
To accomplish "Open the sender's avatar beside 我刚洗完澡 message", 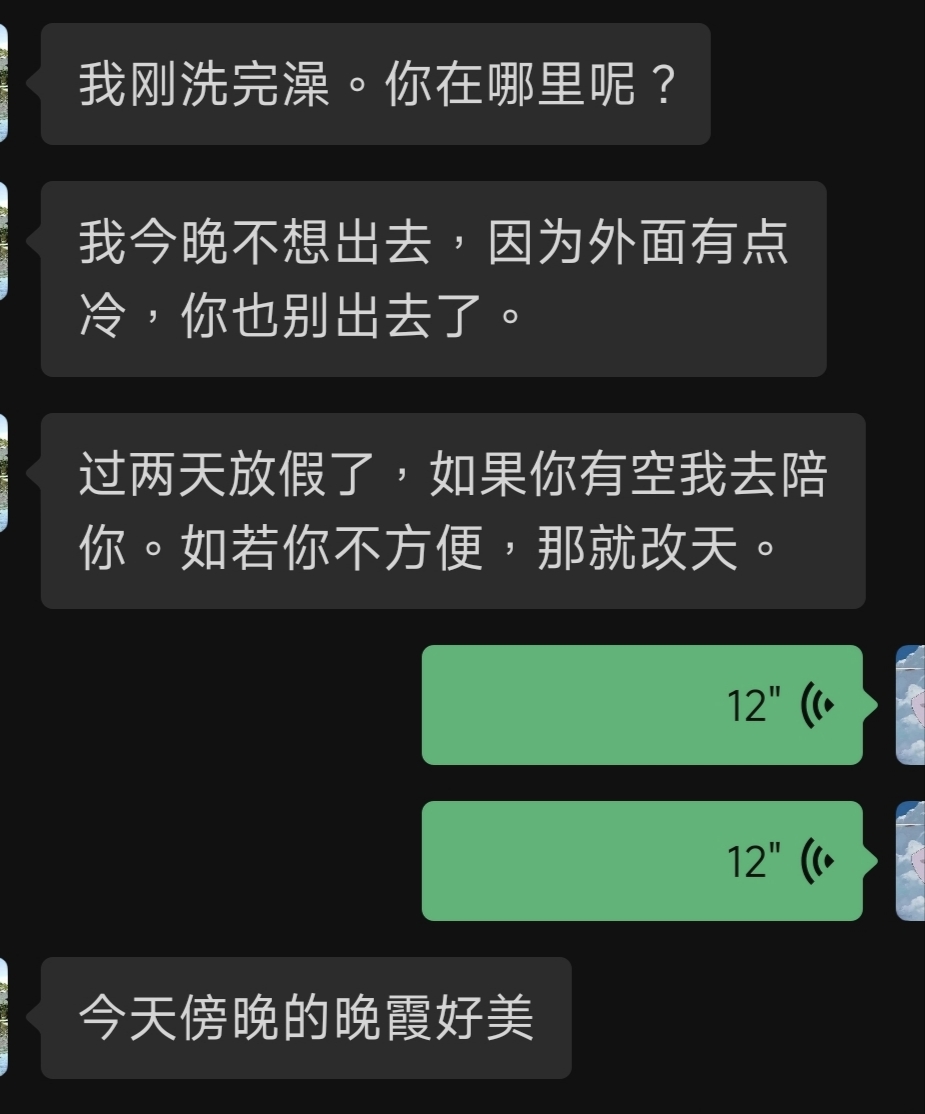I will [x=4, y=83].
